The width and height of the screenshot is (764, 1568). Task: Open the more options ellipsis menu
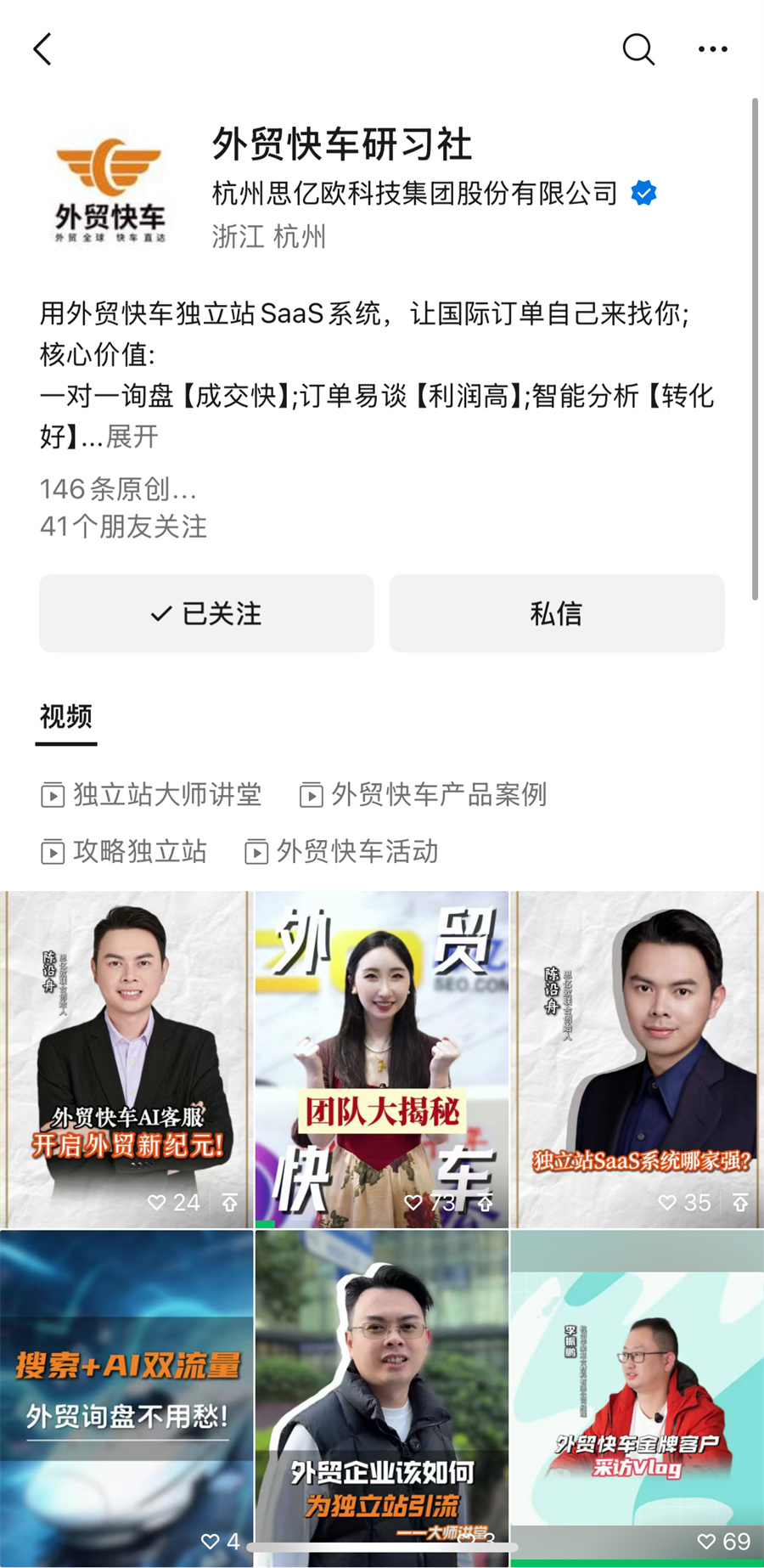(x=713, y=48)
